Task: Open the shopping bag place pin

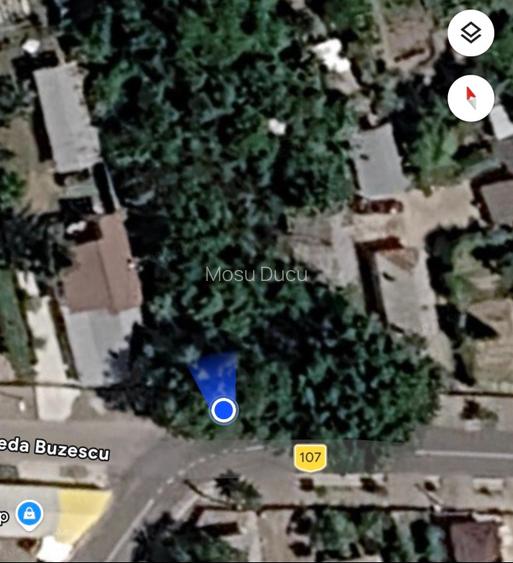Action: pyautogui.click(x=30, y=515)
